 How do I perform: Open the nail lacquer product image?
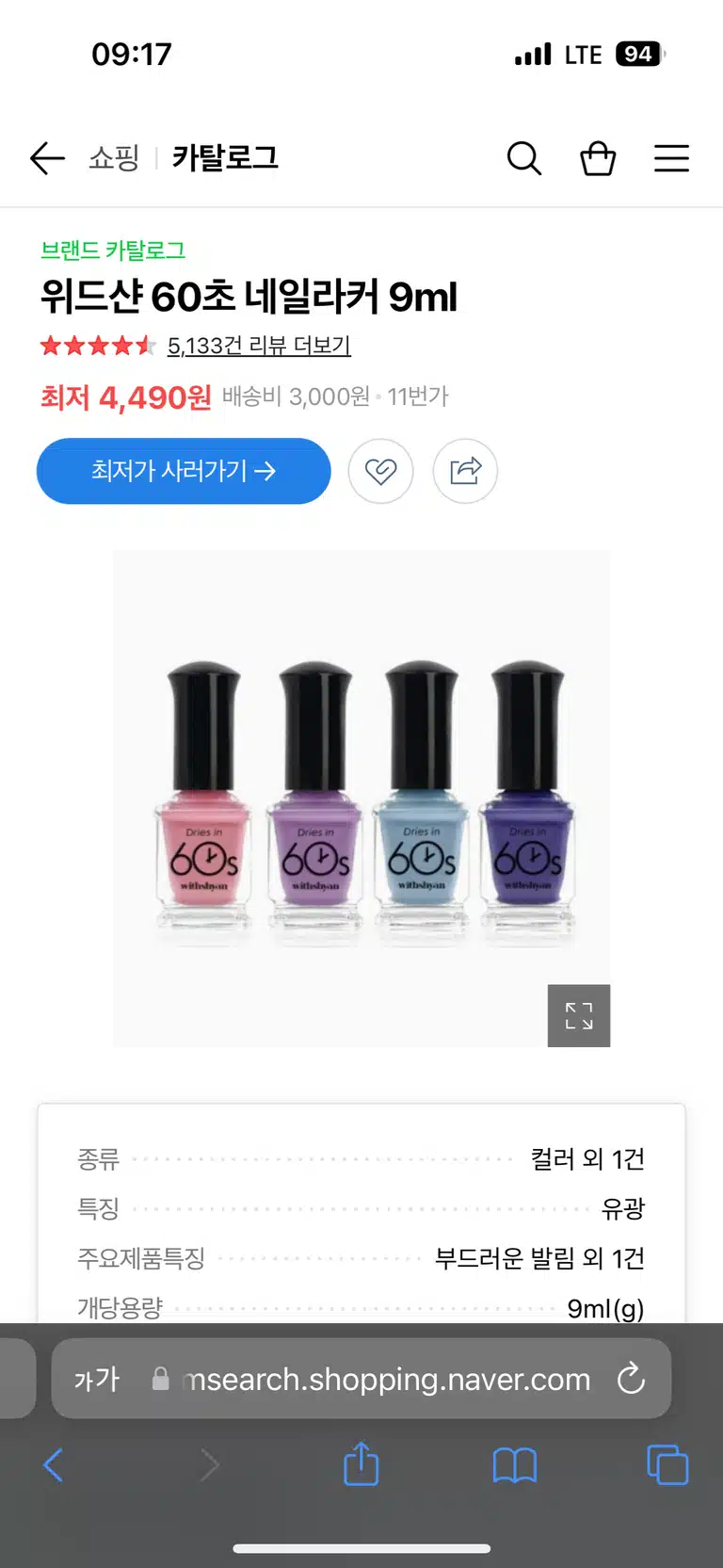pos(361,798)
